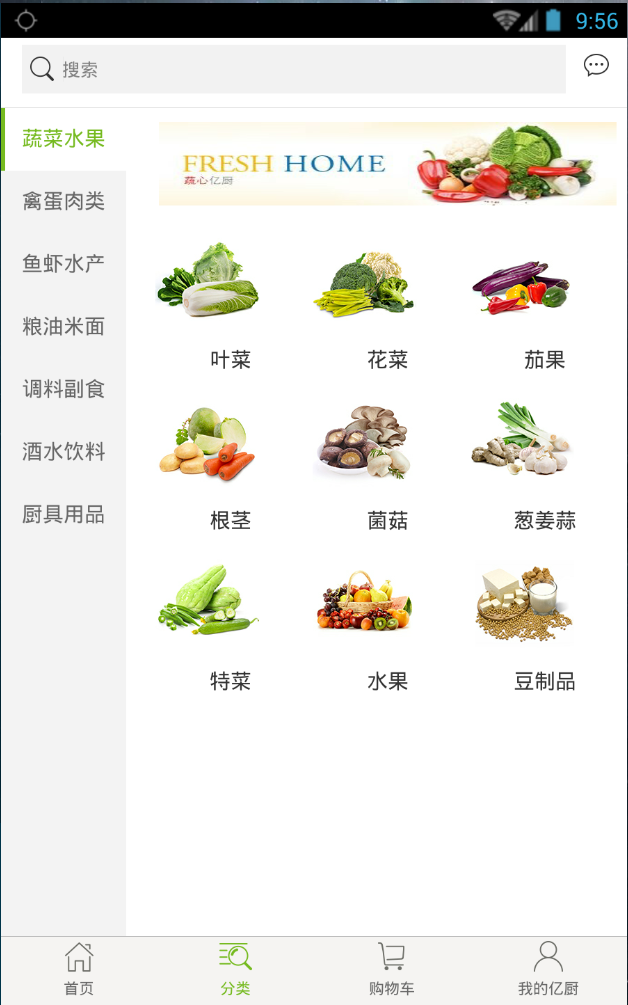The height and width of the screenshot is (1005, 628).
Task: Open the 购物车 shopping cart tab
Action: [391, 970]
